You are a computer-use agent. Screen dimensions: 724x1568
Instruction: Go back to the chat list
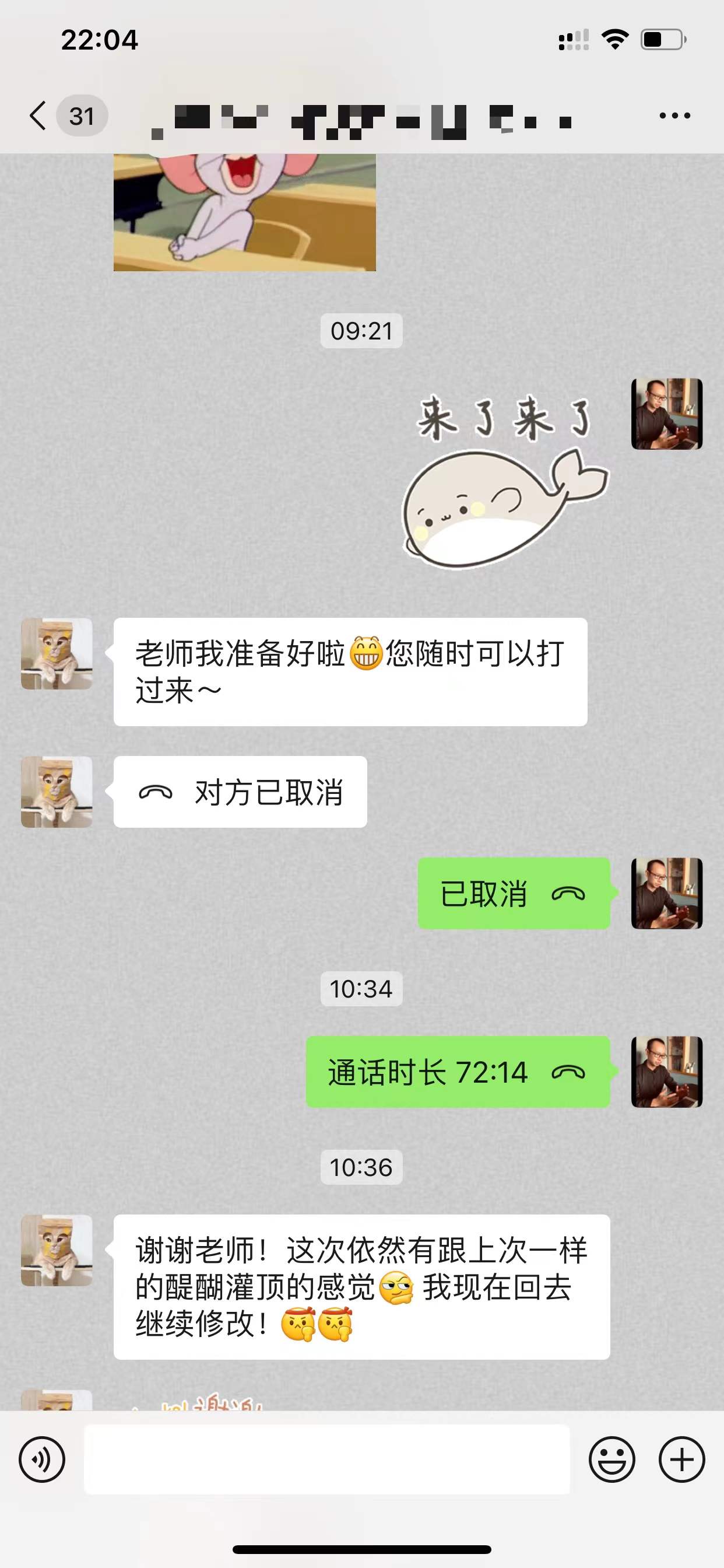[38, 115]
